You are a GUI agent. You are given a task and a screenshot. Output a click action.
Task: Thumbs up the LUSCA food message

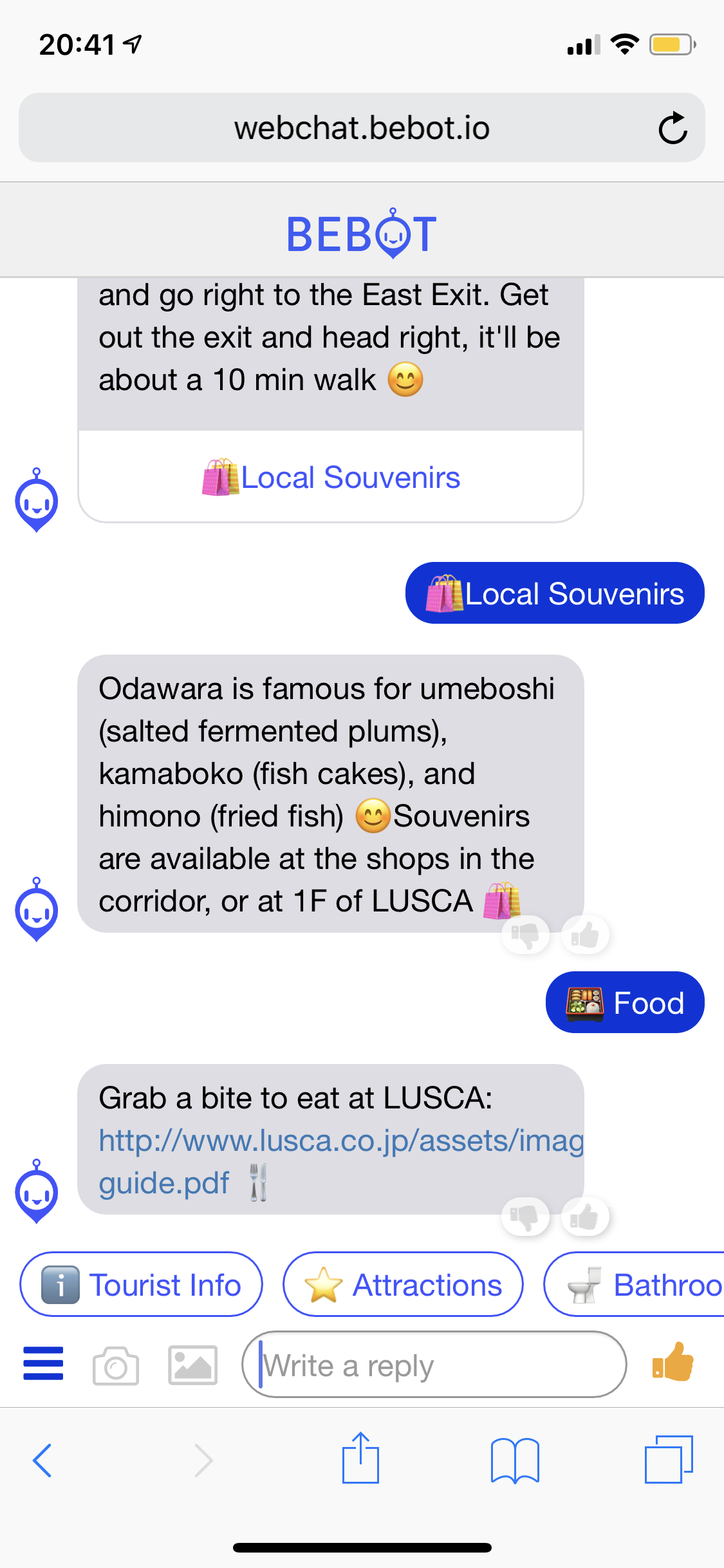point(585,1217)
